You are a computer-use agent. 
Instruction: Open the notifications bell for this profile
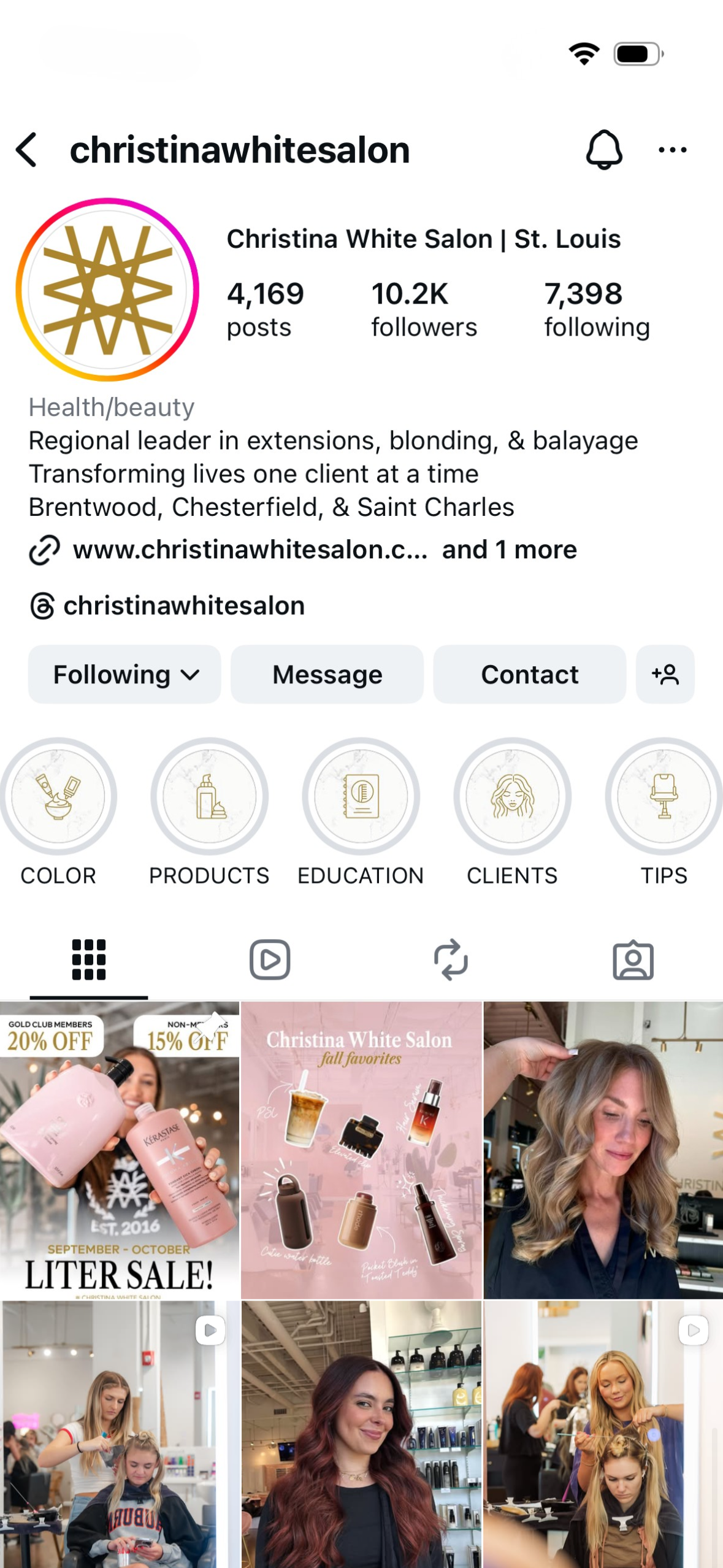[x=604, y=150]
